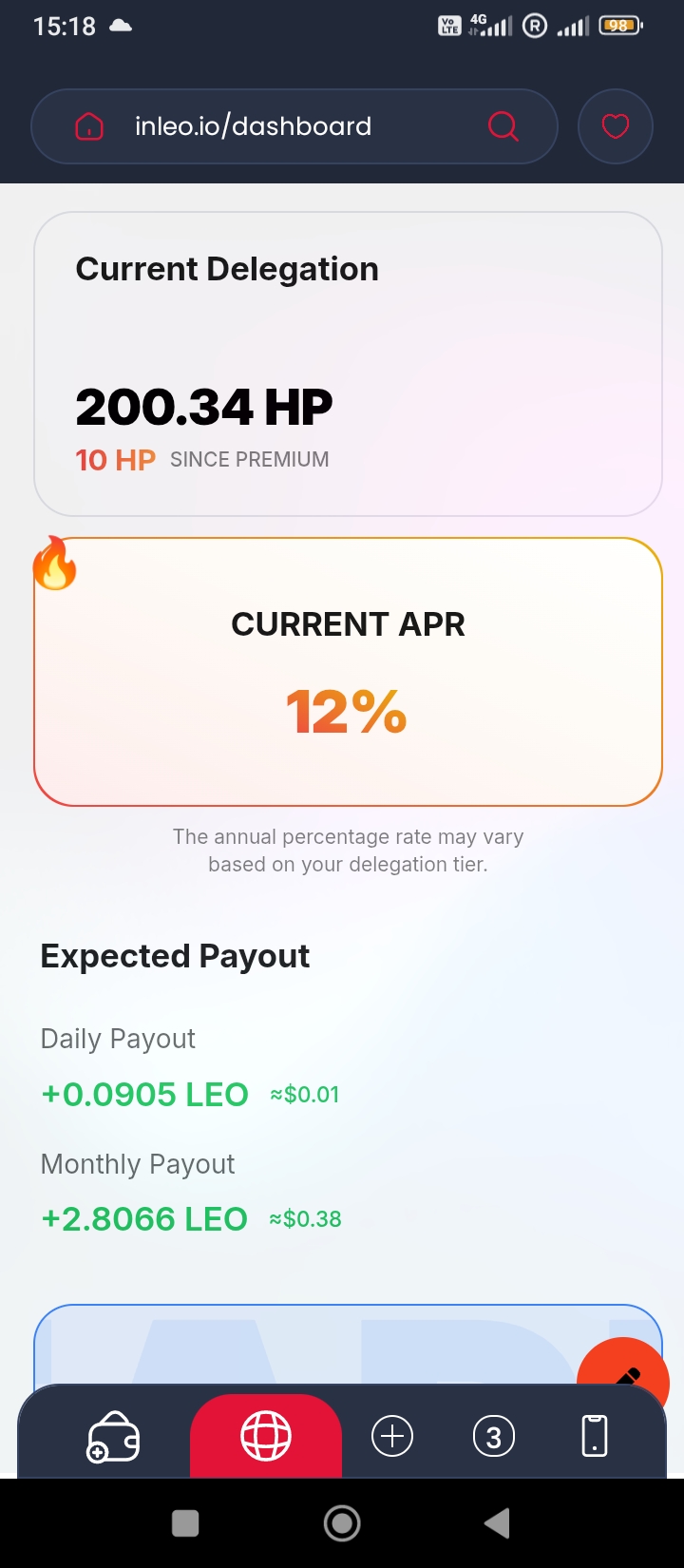Return to the system home screen
Image resolution: width=684 pixels, height=1568 pixels.
tap(342, 1523)
